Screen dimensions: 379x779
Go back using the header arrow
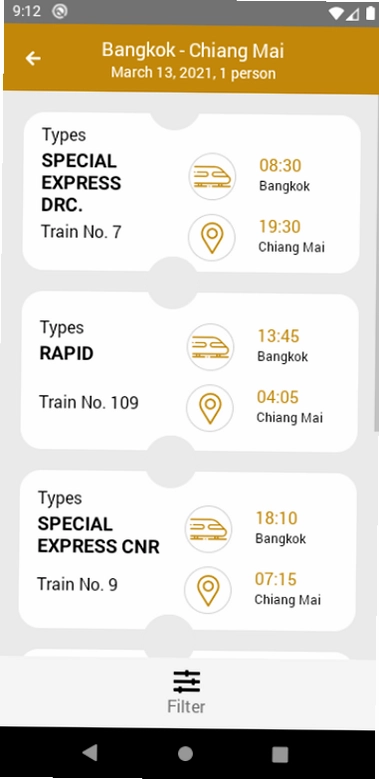click(x=33, y=59)
